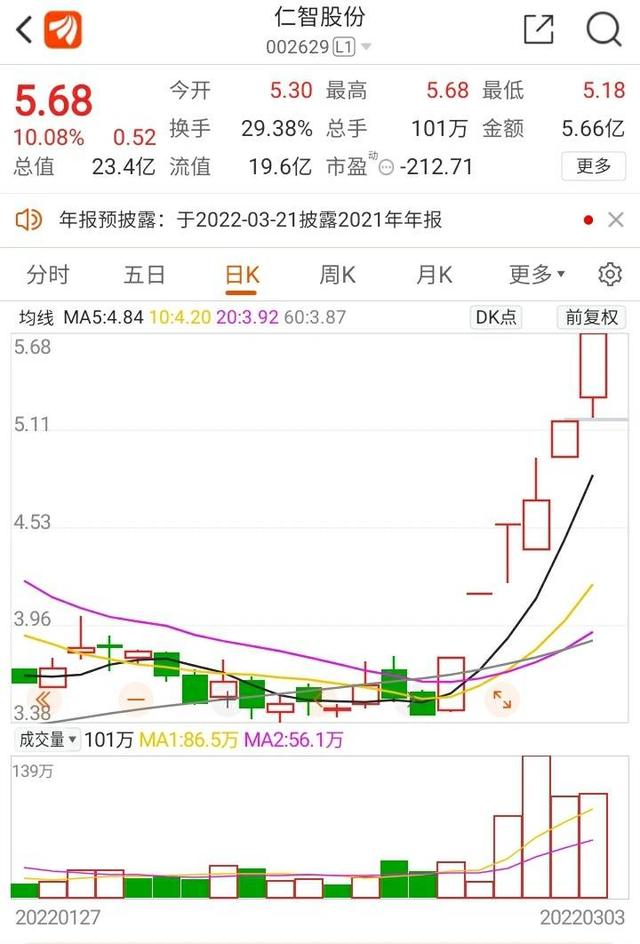640x944 pixels.
Task: Expand the 更多 chart period dropdown
Action: click(537, 275)
